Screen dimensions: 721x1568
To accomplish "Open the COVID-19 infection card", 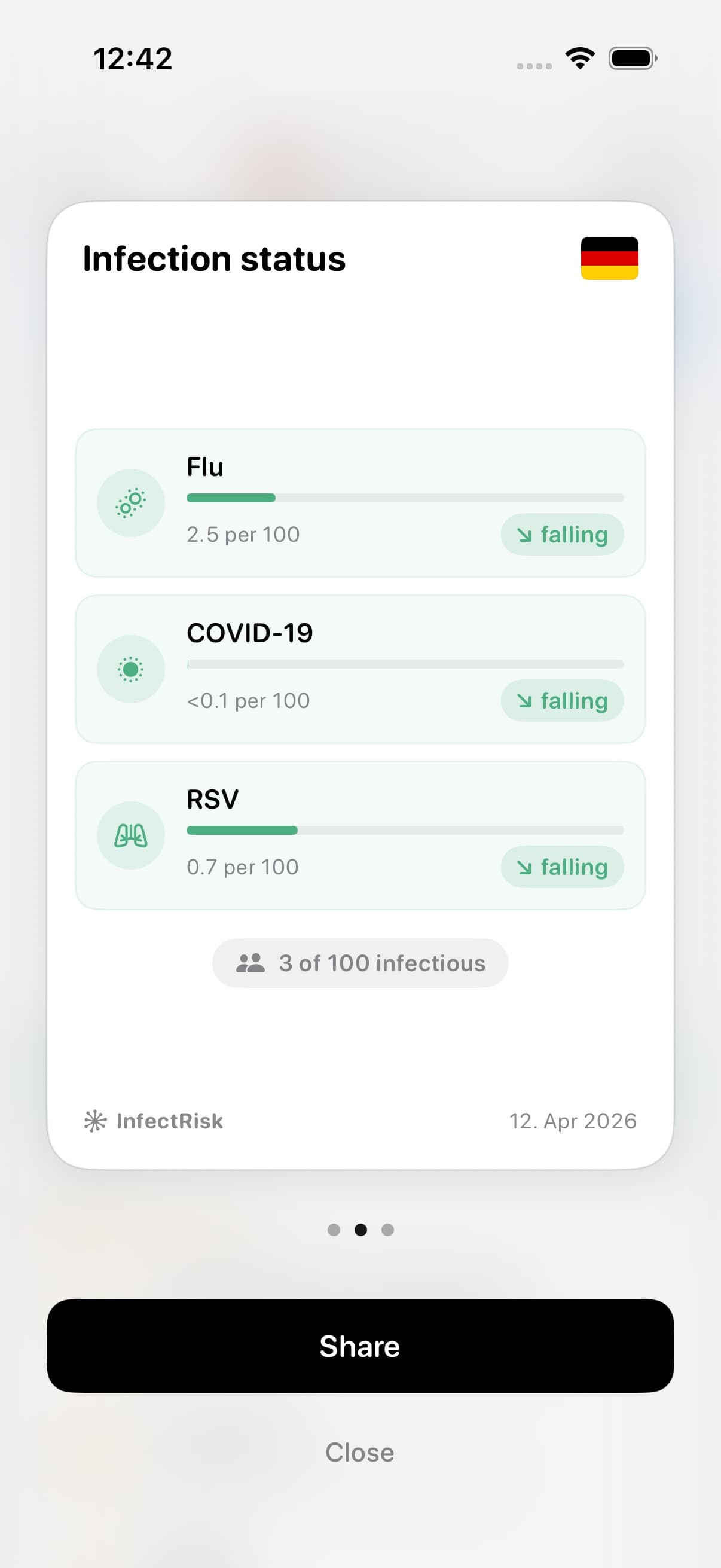I will 360,668.
